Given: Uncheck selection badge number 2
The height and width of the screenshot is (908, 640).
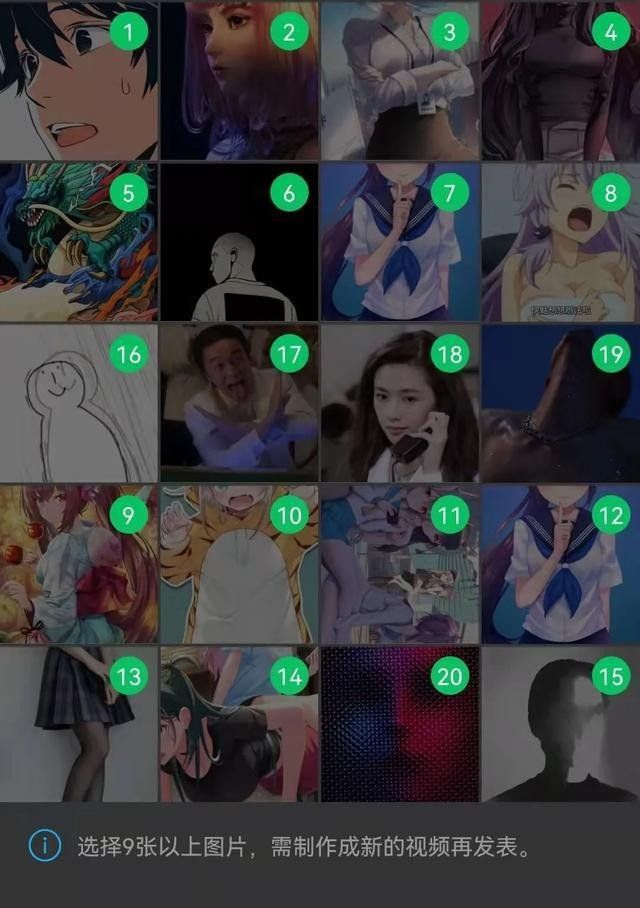Looking at the screenshot, I should 289,32.
